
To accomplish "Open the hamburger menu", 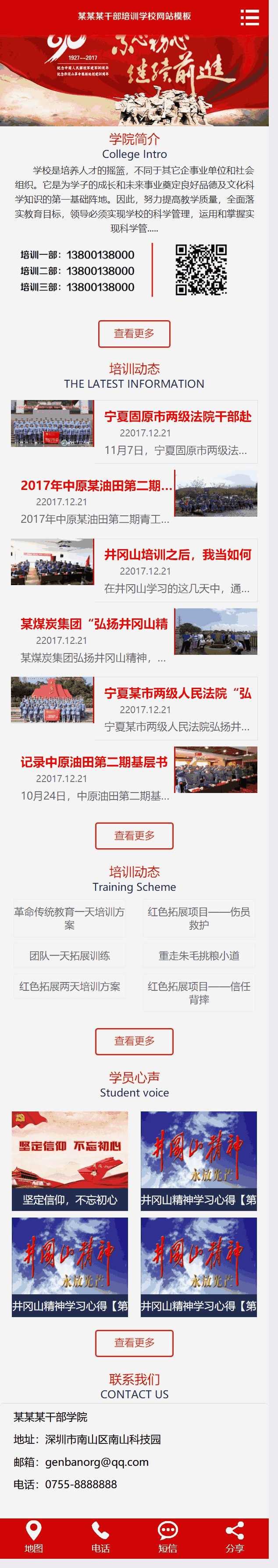I will click(x=249, y=17).
